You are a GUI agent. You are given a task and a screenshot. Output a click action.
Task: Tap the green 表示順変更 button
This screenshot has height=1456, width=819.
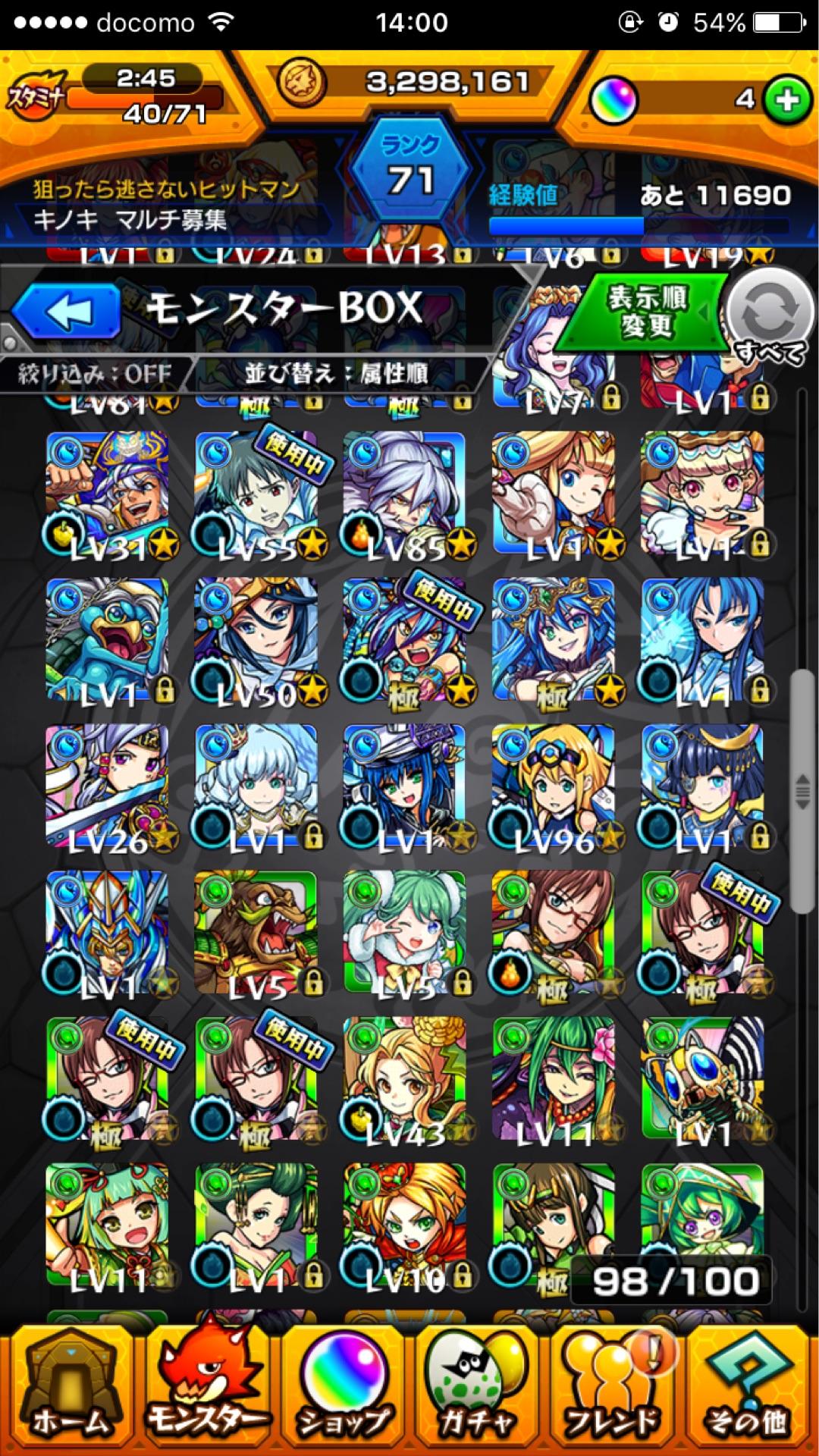point(647,312)
